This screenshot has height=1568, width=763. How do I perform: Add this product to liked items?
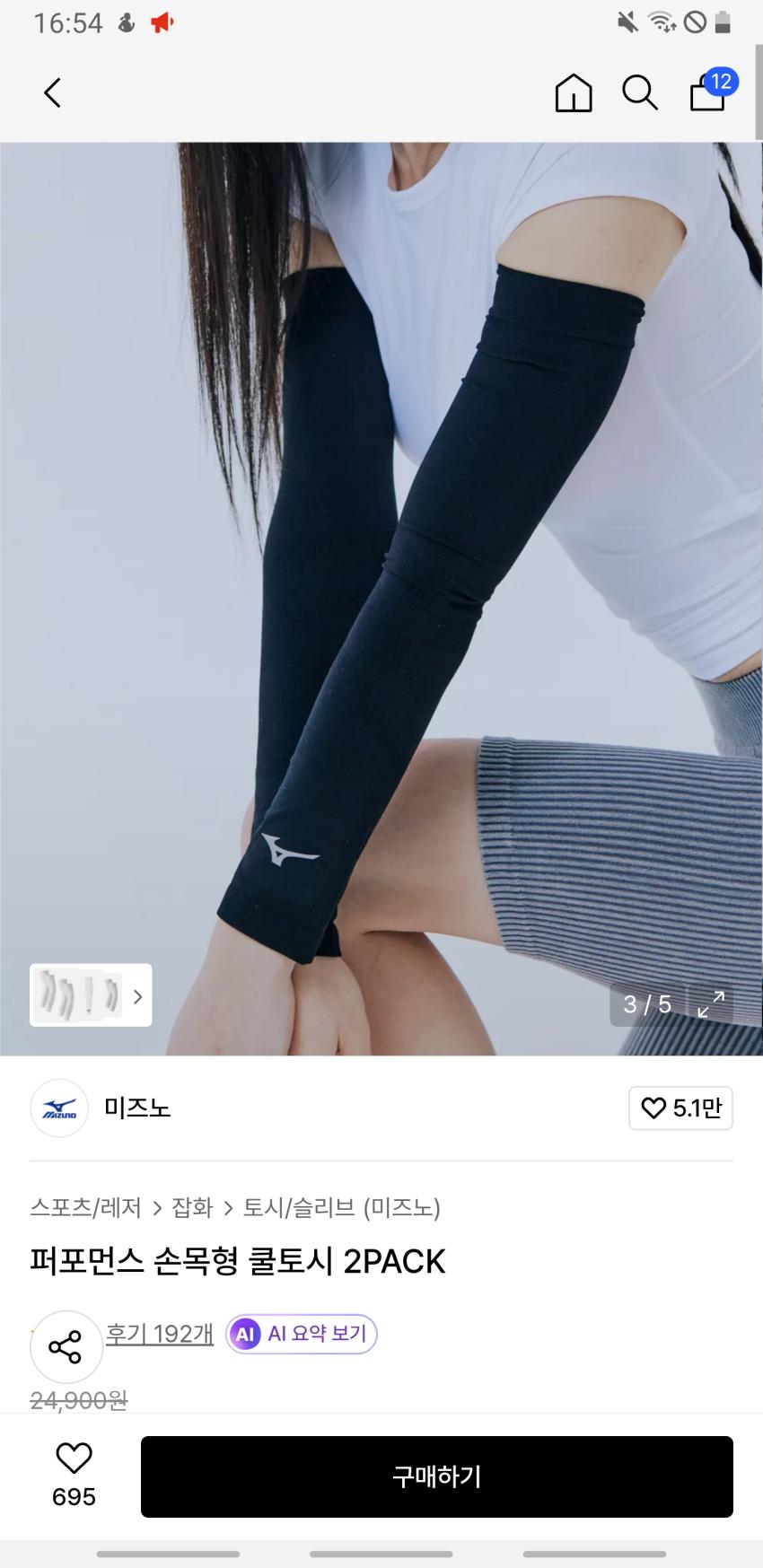(x=74, y=1473)
